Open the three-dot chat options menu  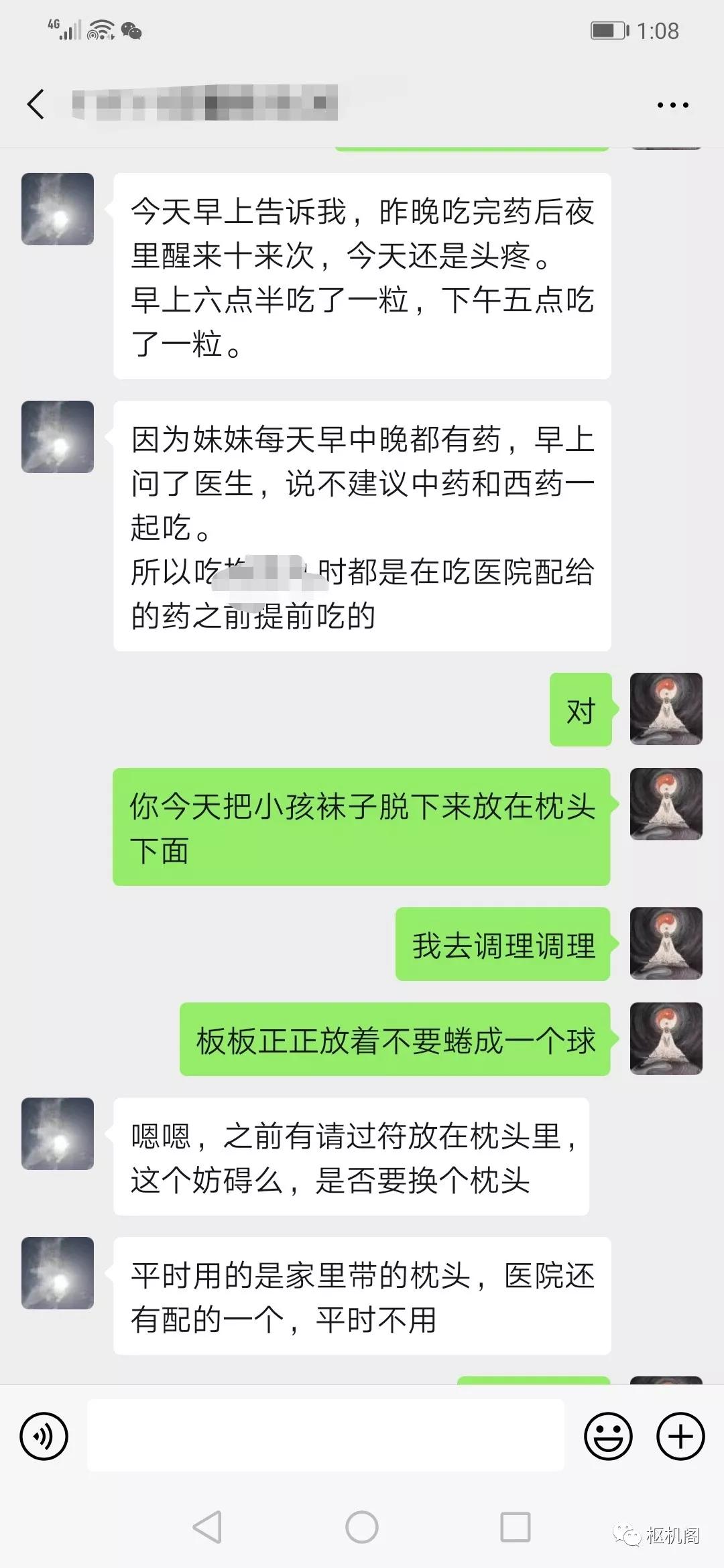(672, 105)
